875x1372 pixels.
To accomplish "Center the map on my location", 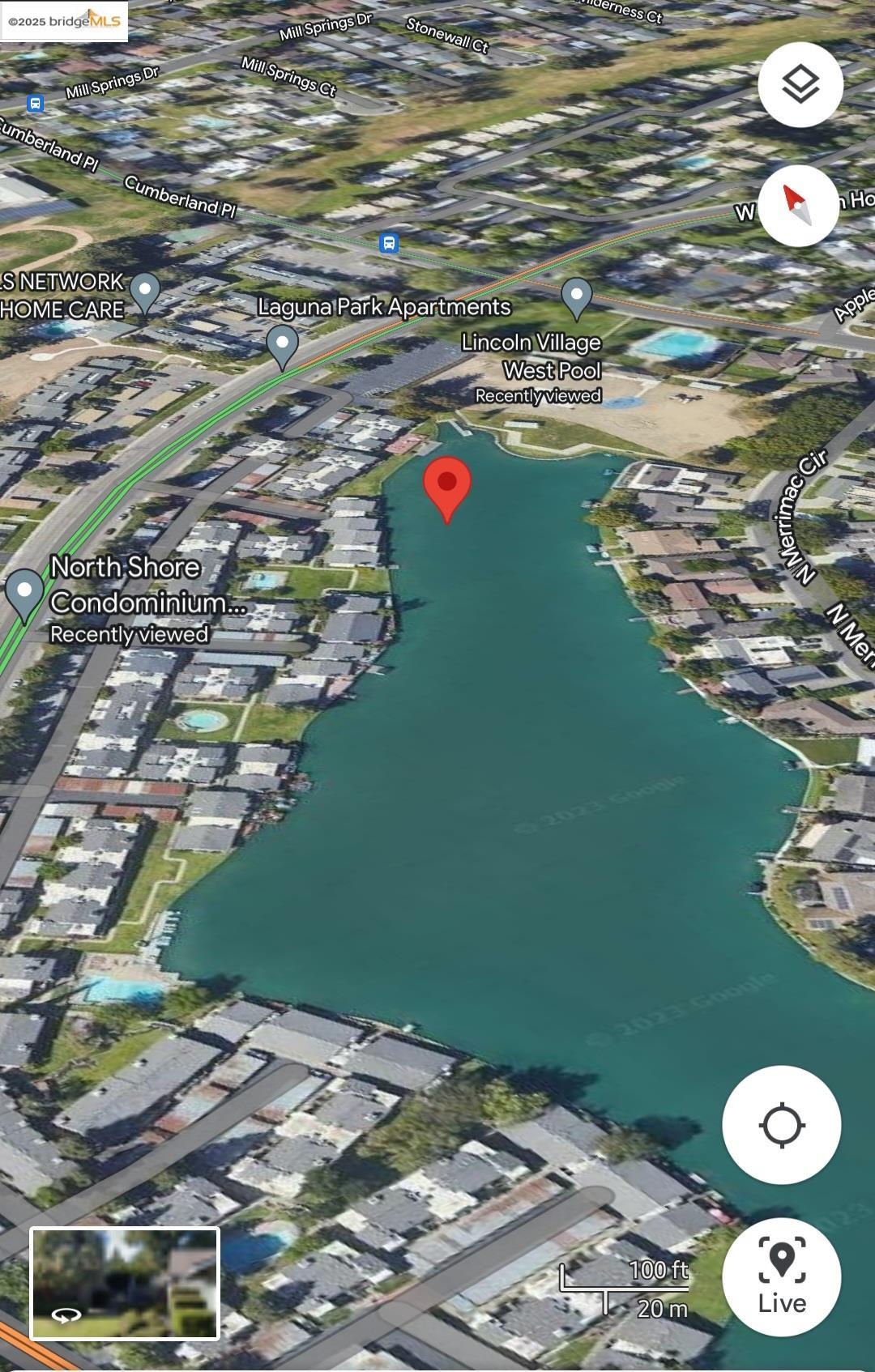I will pyautogui.click(x=781, y=1124).
